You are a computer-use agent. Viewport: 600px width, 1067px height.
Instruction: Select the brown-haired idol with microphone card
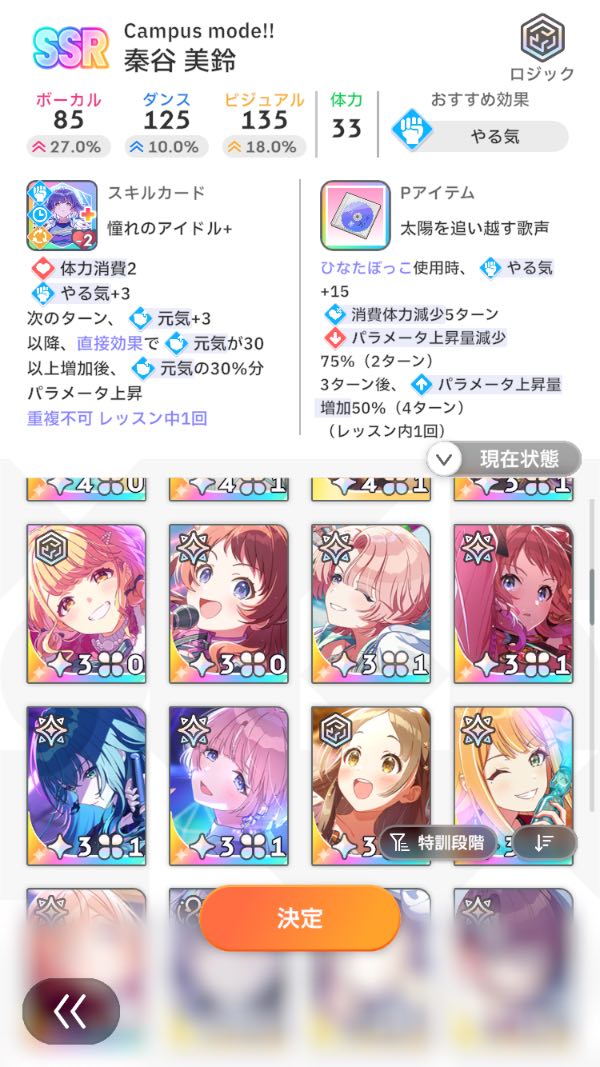(228, 604)
